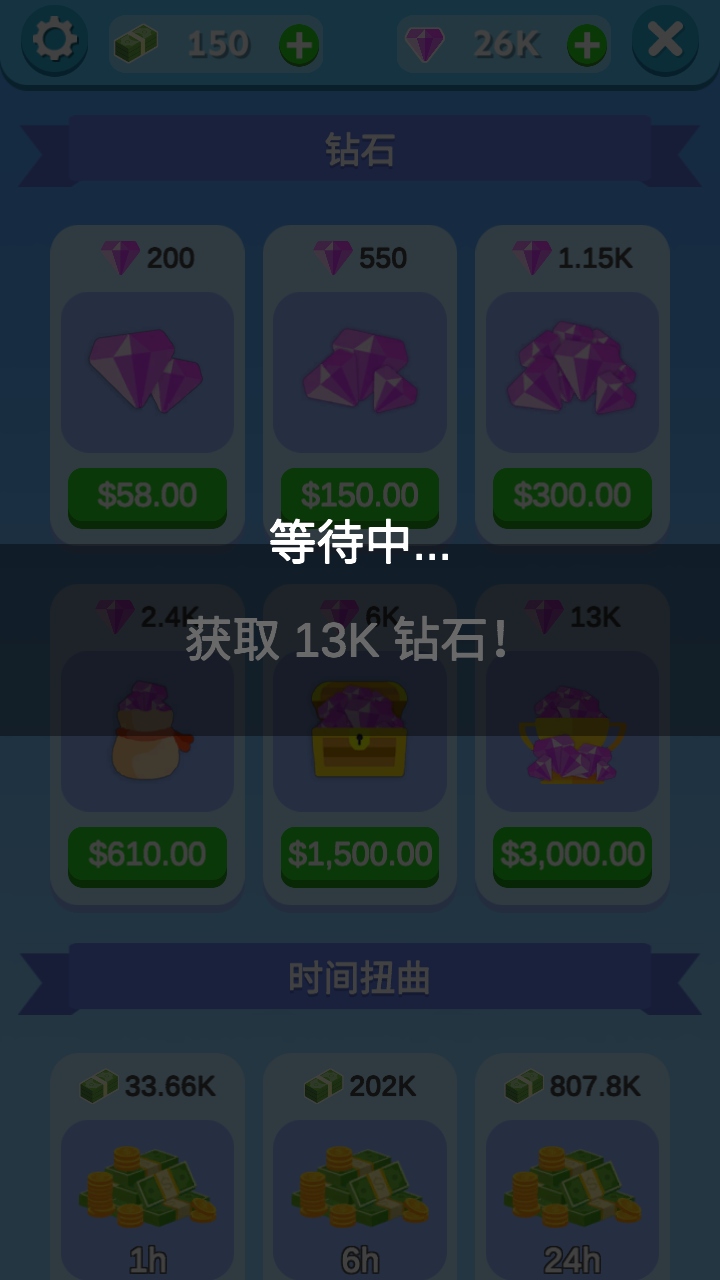Viewport: 720px width, 1280px height.
Task: Close the shop screen
Action: point(665,41)
